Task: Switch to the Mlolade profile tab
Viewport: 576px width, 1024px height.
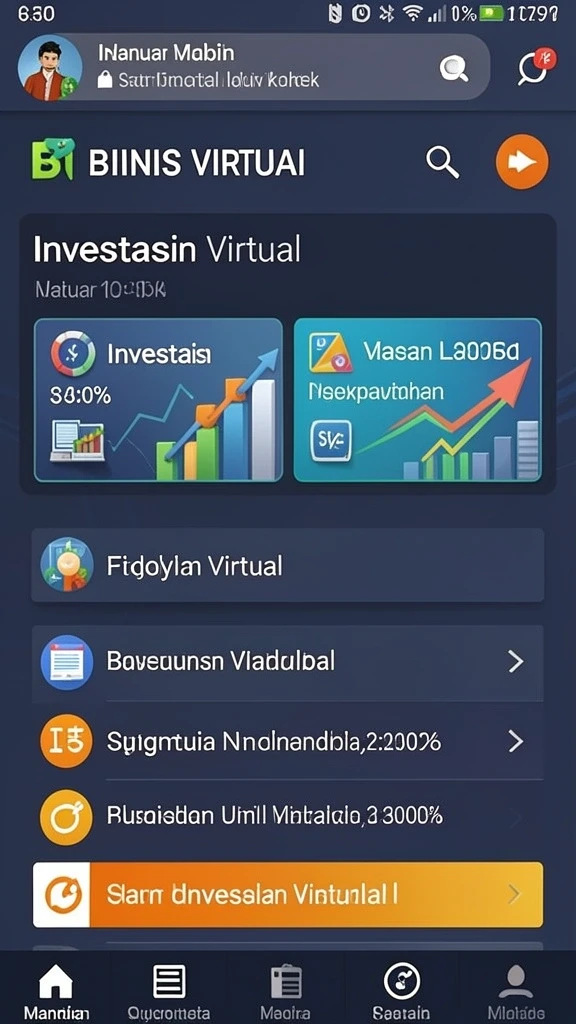Action: tap(517, 992)
